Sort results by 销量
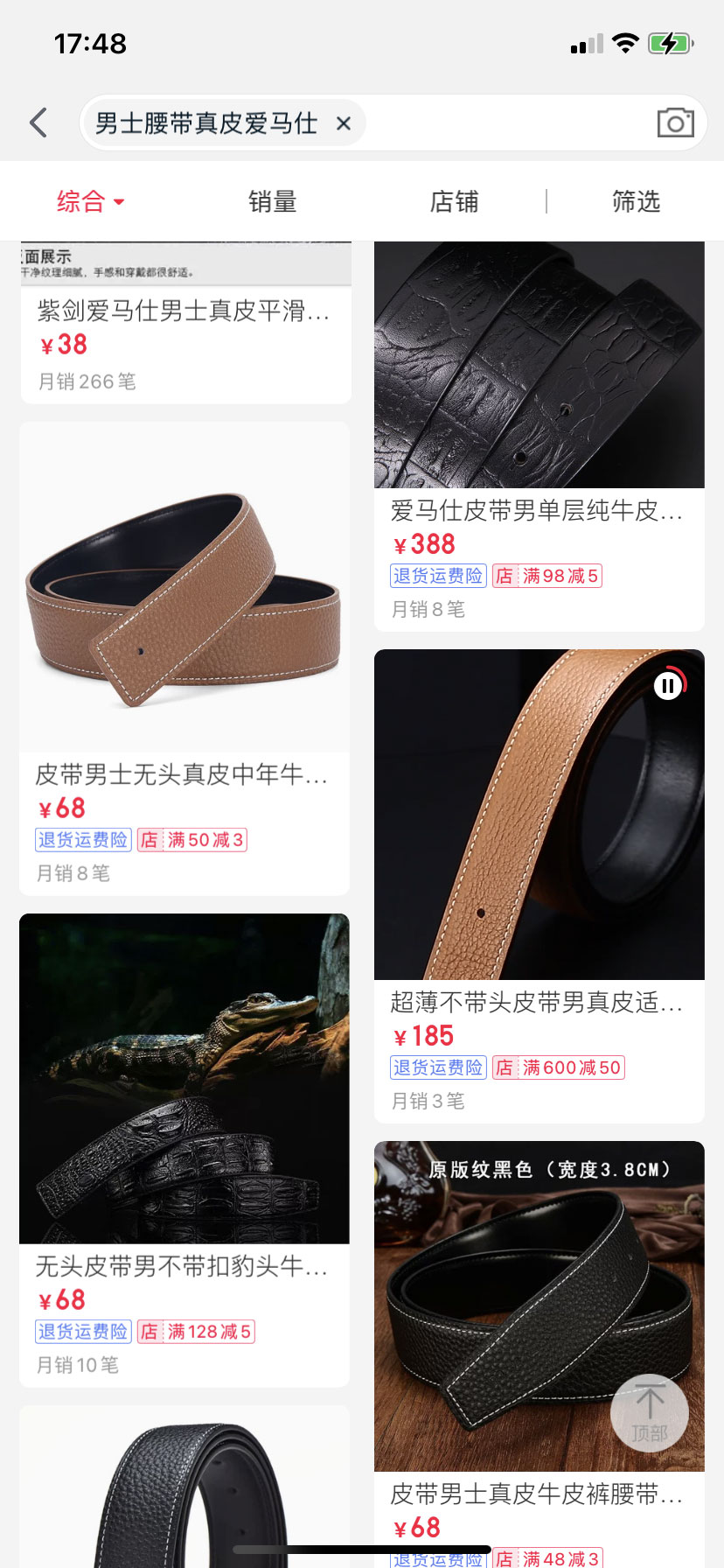 (x=272, y=202)
